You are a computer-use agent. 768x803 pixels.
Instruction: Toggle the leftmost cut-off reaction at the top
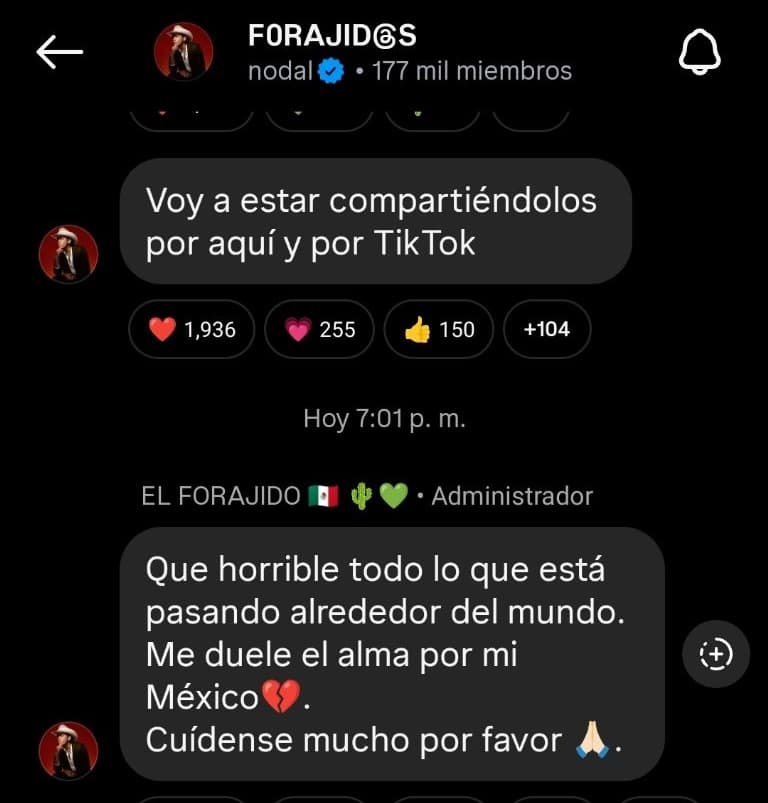pos(190,115)
